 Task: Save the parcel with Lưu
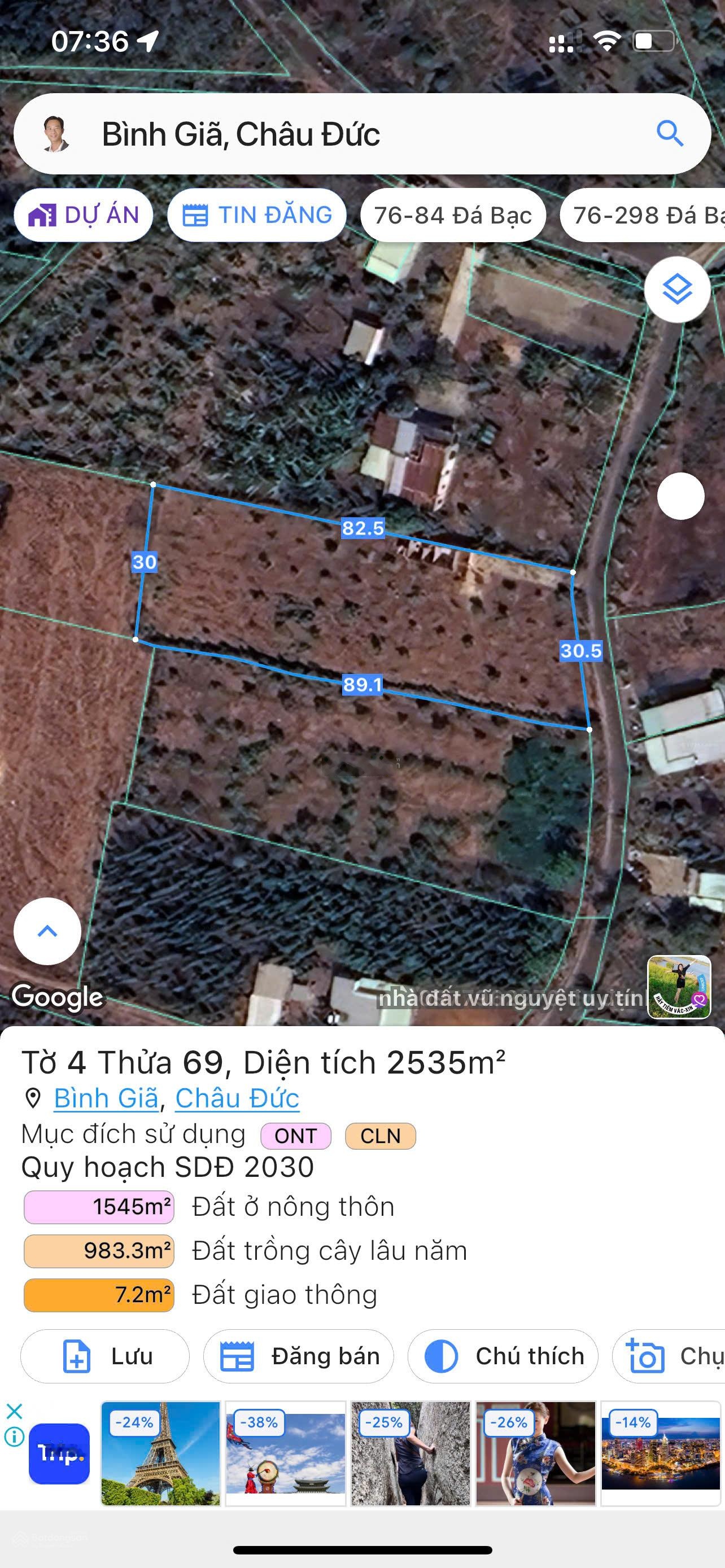coord(104,1356)
